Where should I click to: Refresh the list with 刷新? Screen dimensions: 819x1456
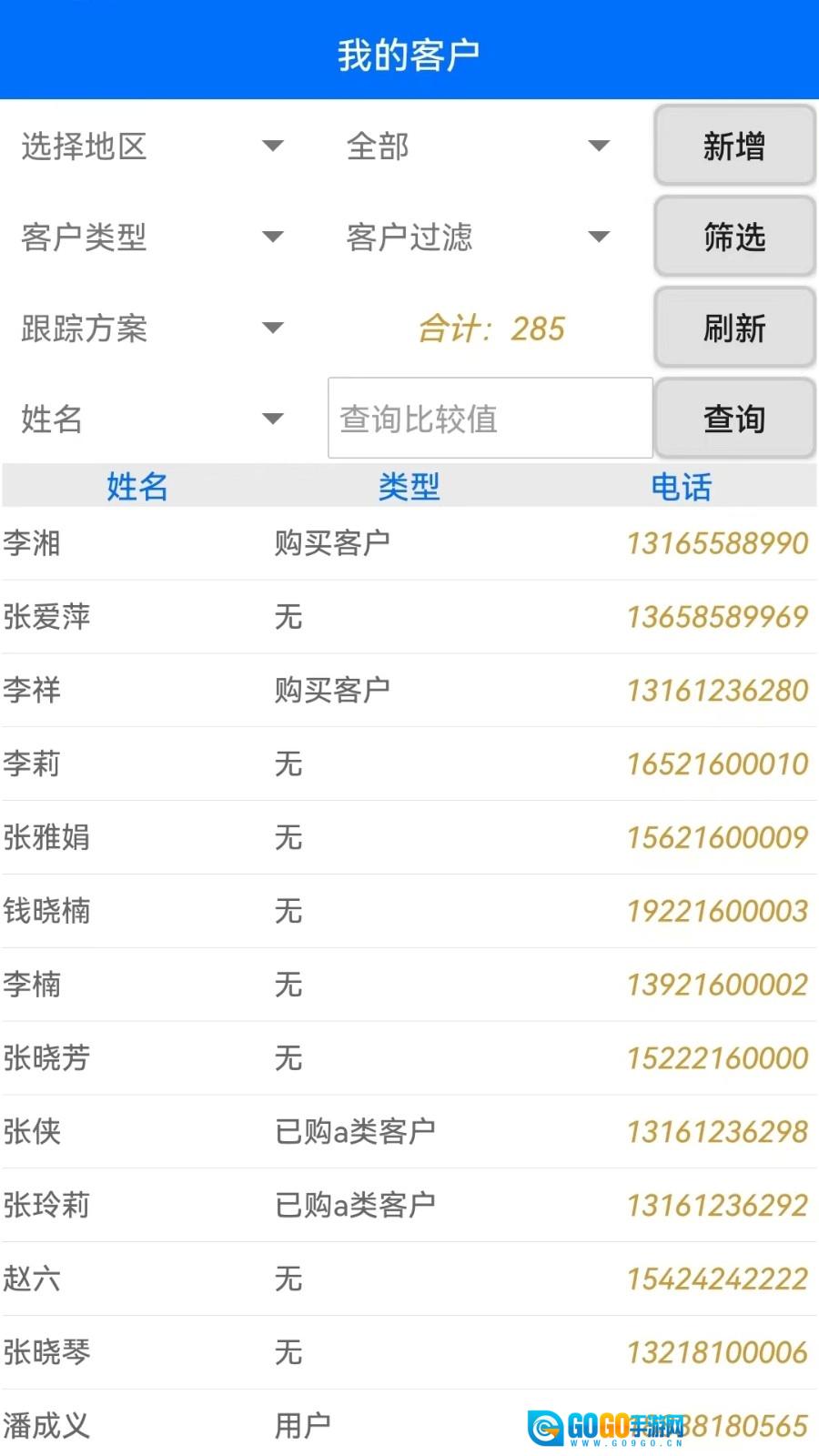734,328
